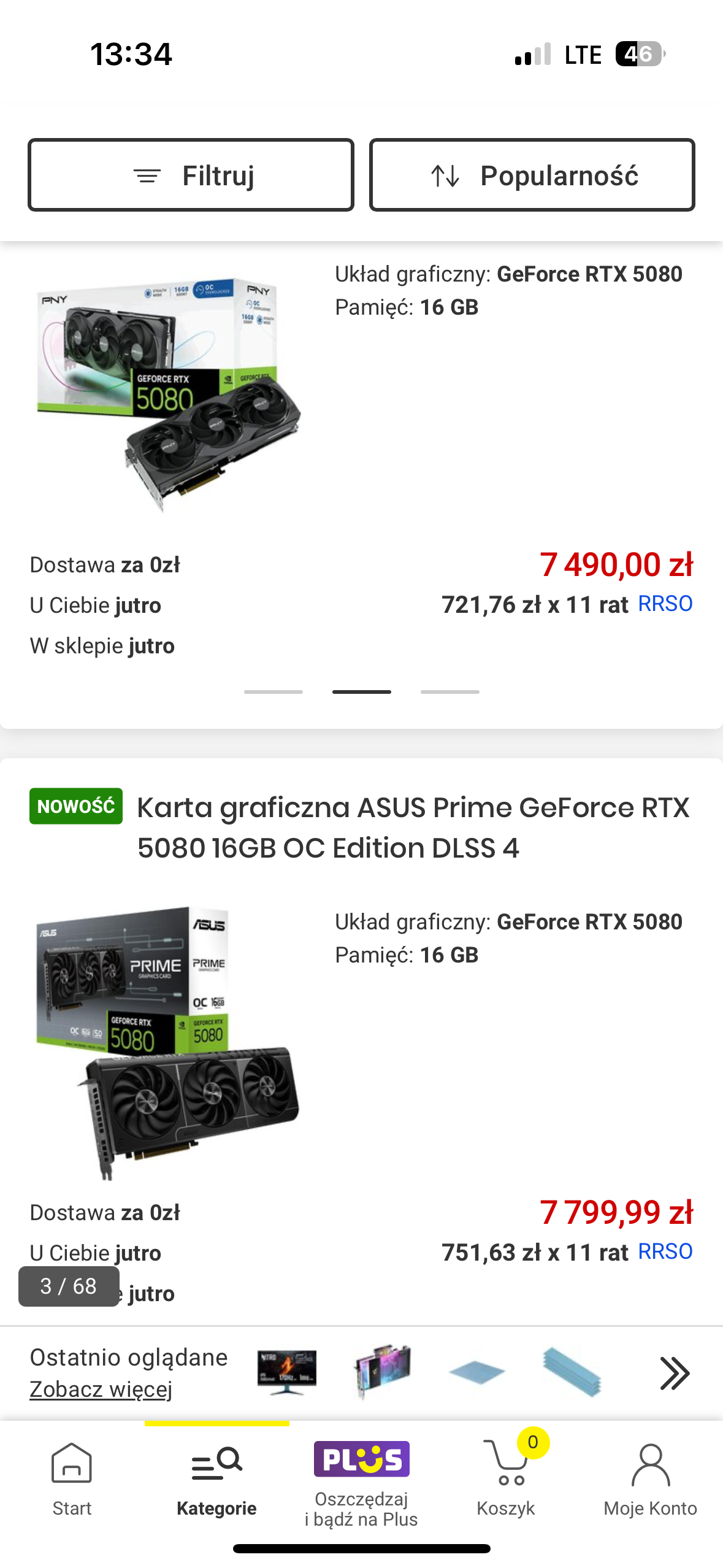This screenshot has height=1568, width=723.
Task: Tap the Zobacz więcej link for recently viewed
Action: [x=101, y=1389]
